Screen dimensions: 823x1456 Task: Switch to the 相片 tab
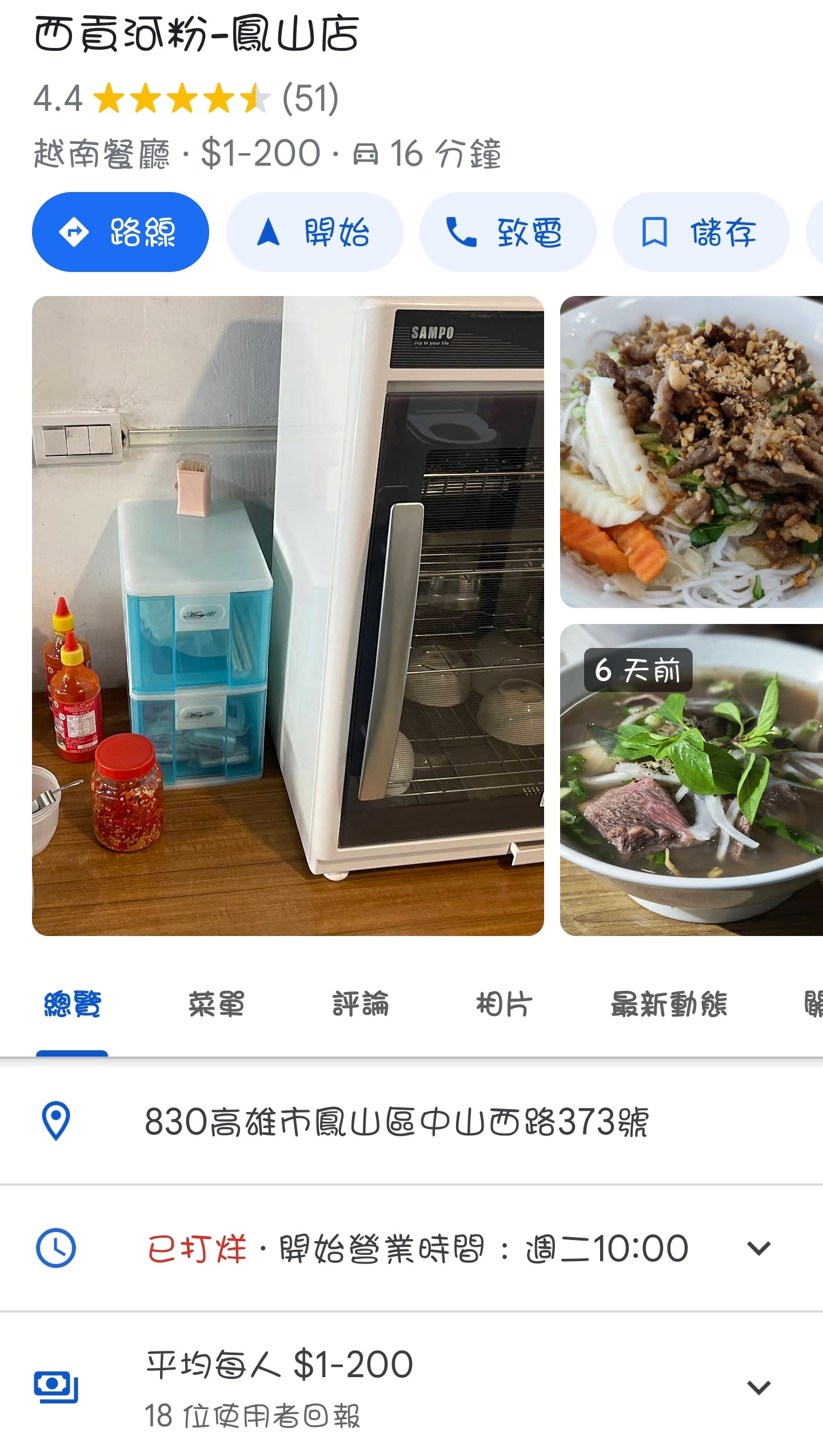504,1004
